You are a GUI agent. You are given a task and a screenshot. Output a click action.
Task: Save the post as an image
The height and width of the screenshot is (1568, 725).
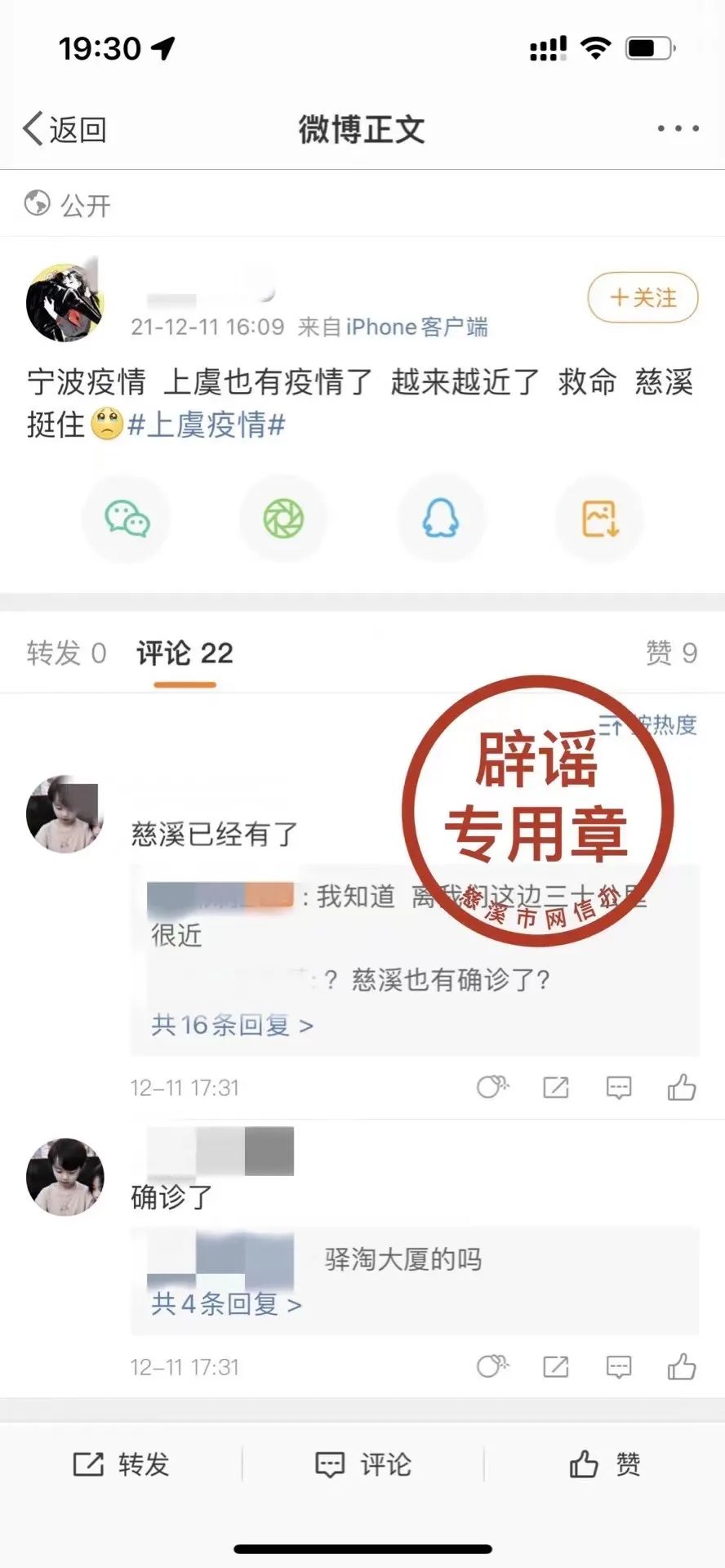click(x=599, y=519)
